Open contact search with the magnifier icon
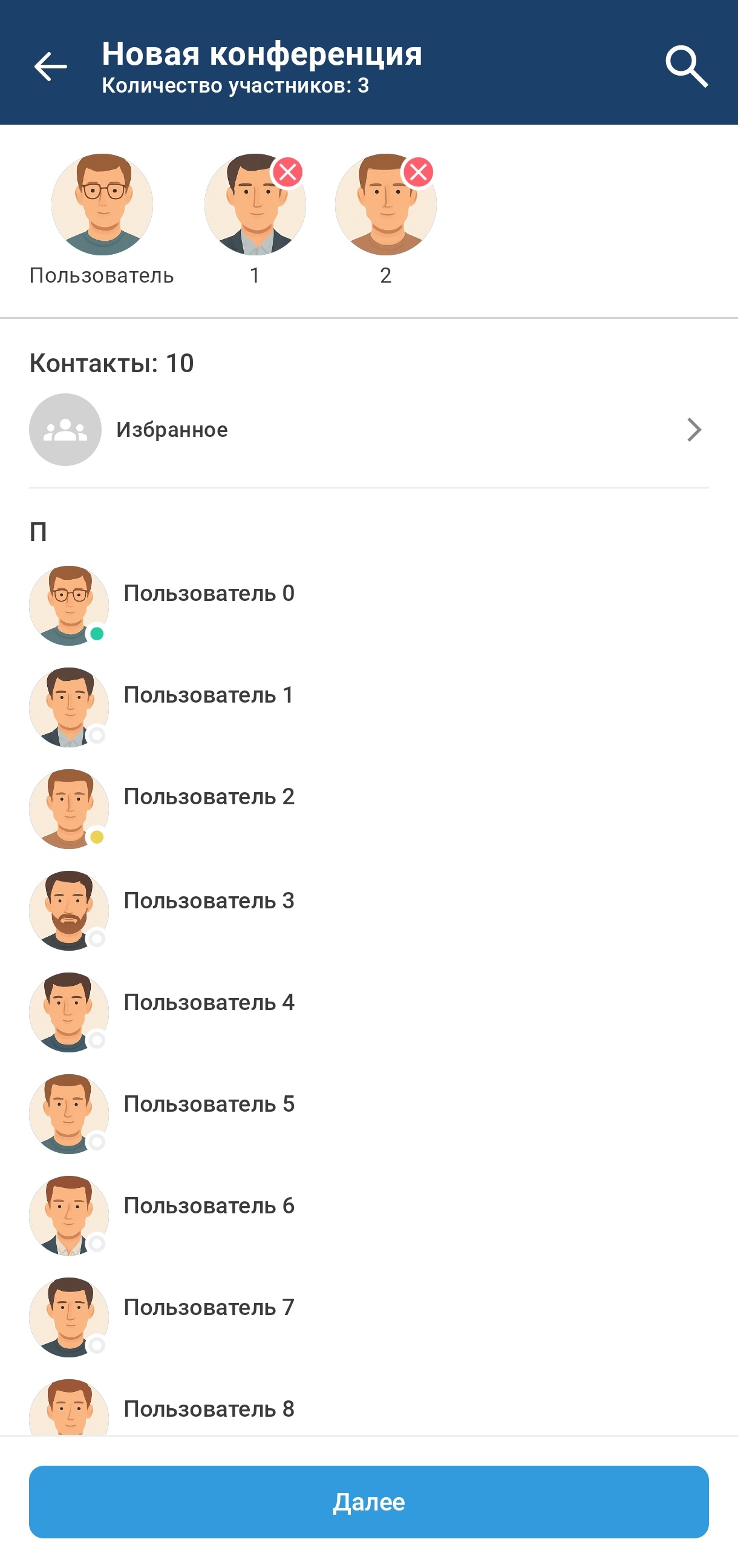The image size is (738, 1568). pyautogui.click(x=687, y=67)
